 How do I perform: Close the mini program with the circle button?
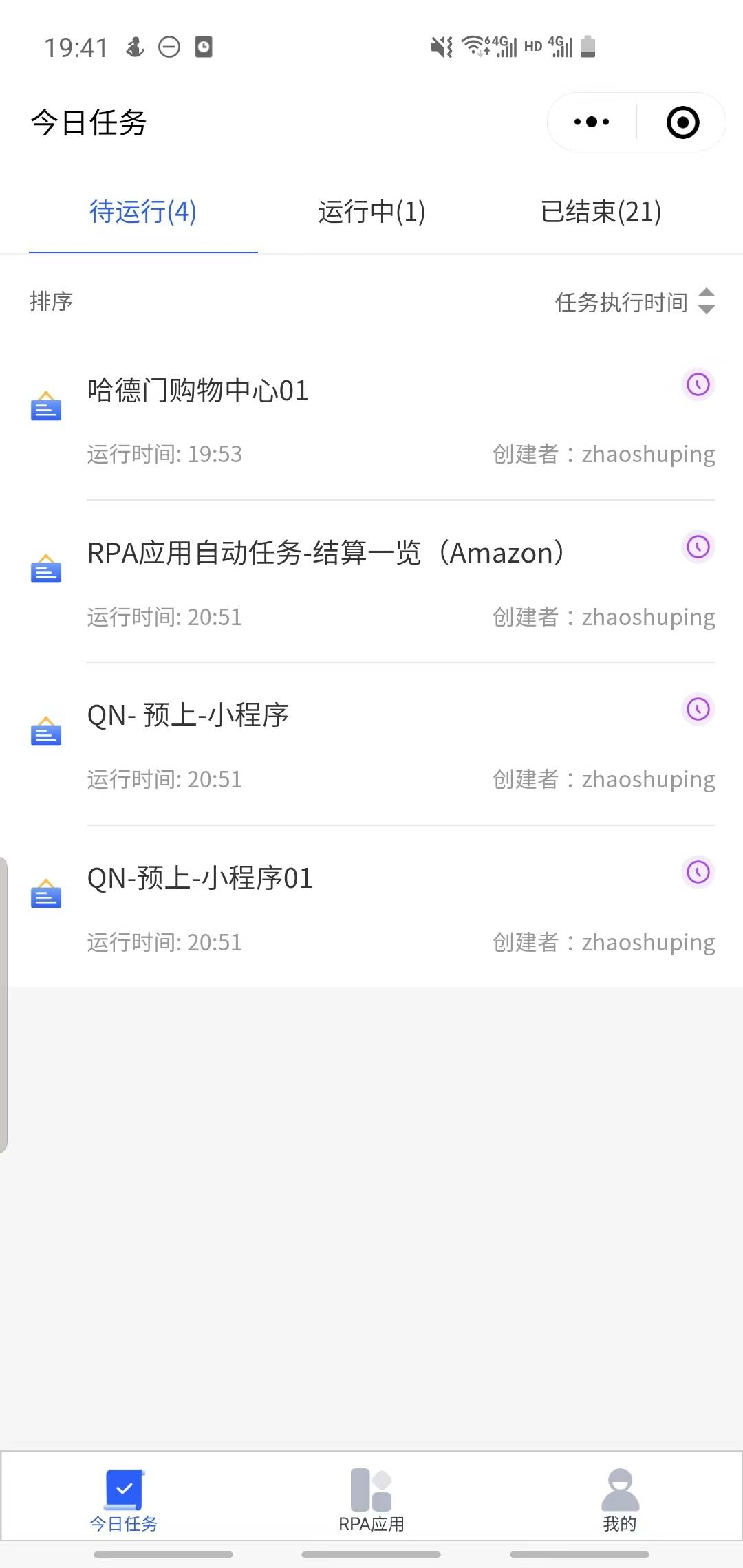tap(682, 122)
